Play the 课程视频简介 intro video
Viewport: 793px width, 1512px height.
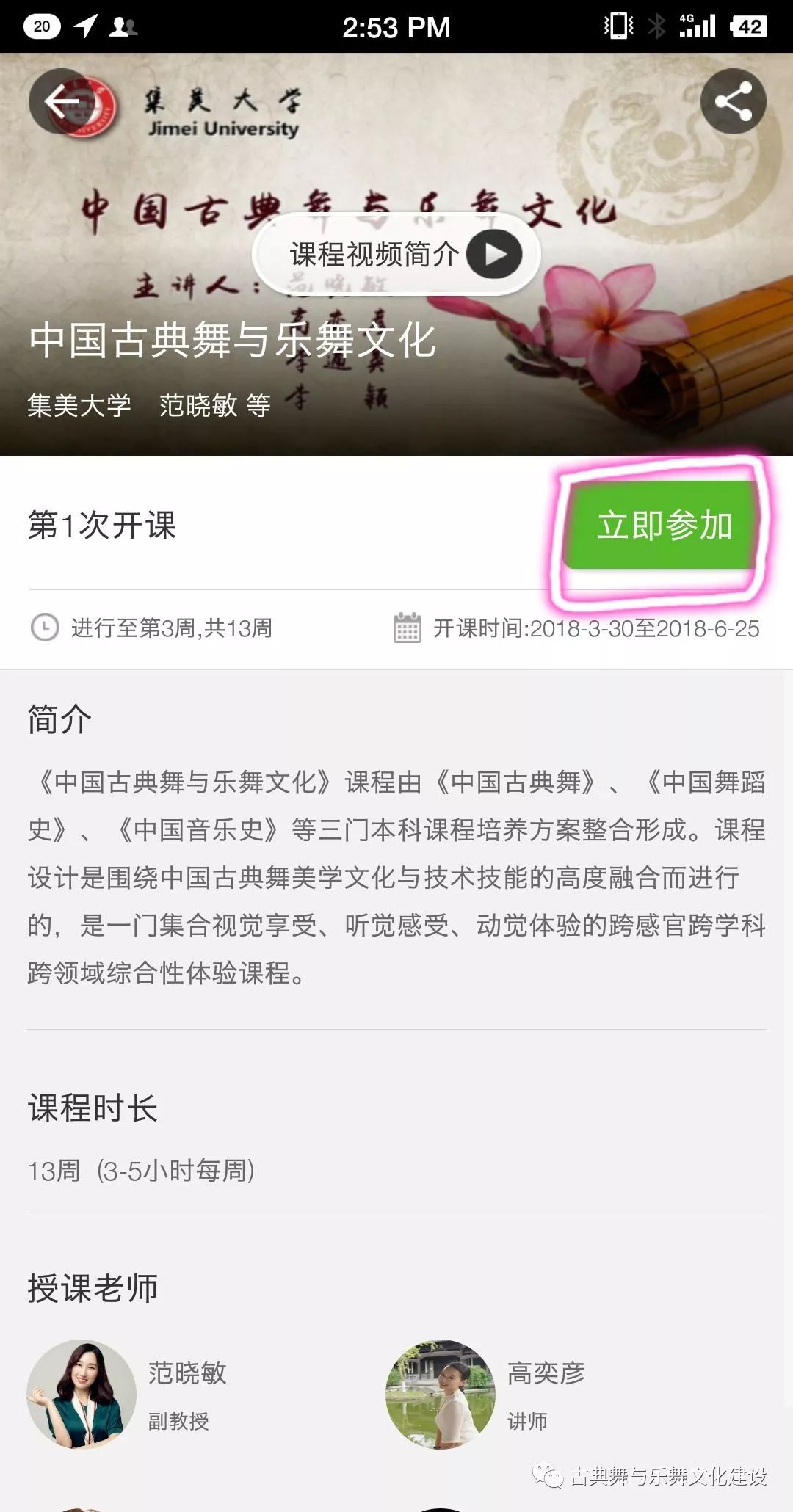tap(396, 255)
